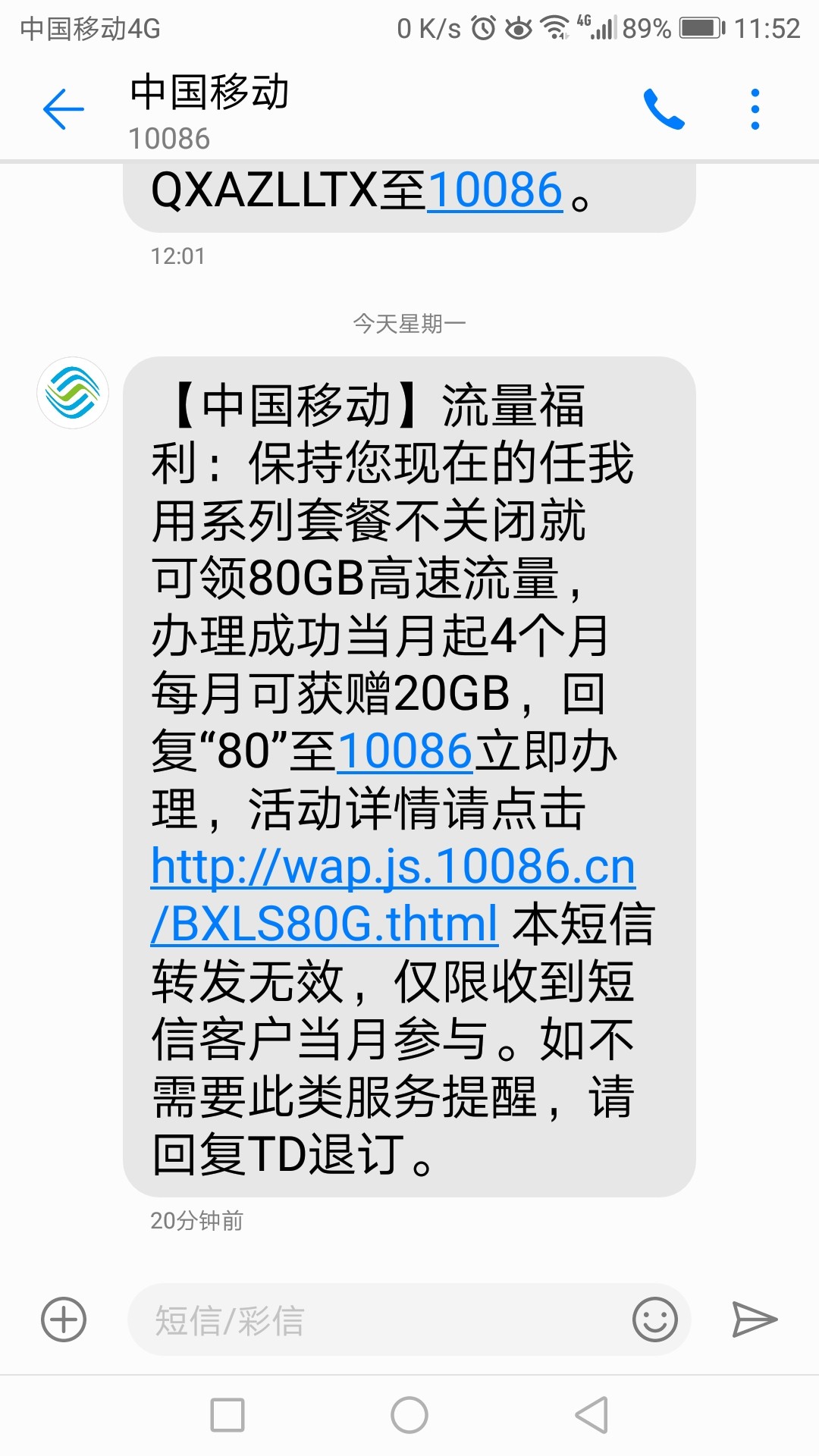The height and width of the screenshot is (1456, 819).
Task: Call 中国移动 with the phone icon
Action: (x=664, y=109)
